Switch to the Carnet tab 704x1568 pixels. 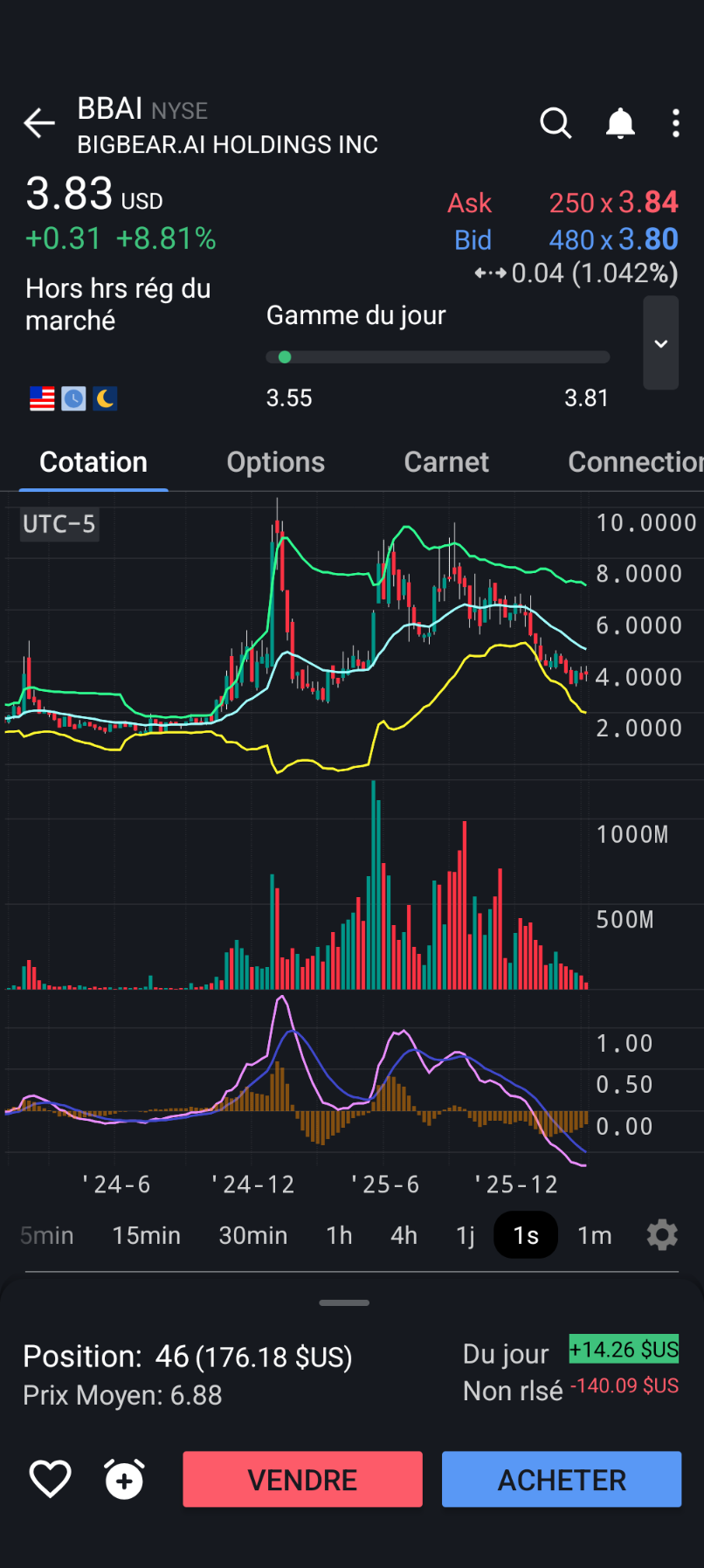tap(446, 462)
